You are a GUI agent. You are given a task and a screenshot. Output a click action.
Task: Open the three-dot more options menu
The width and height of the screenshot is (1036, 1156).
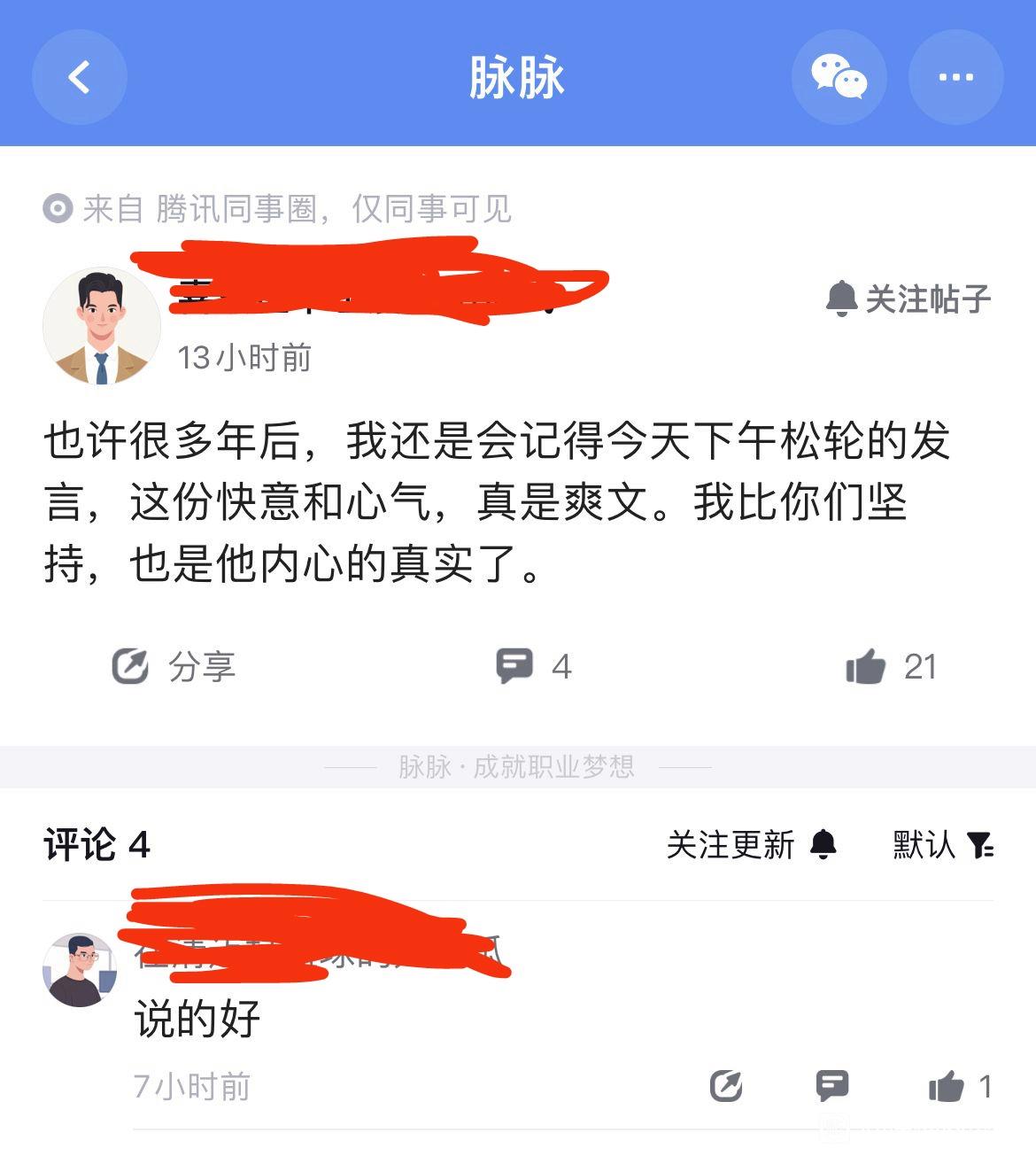tap(955, 77)
